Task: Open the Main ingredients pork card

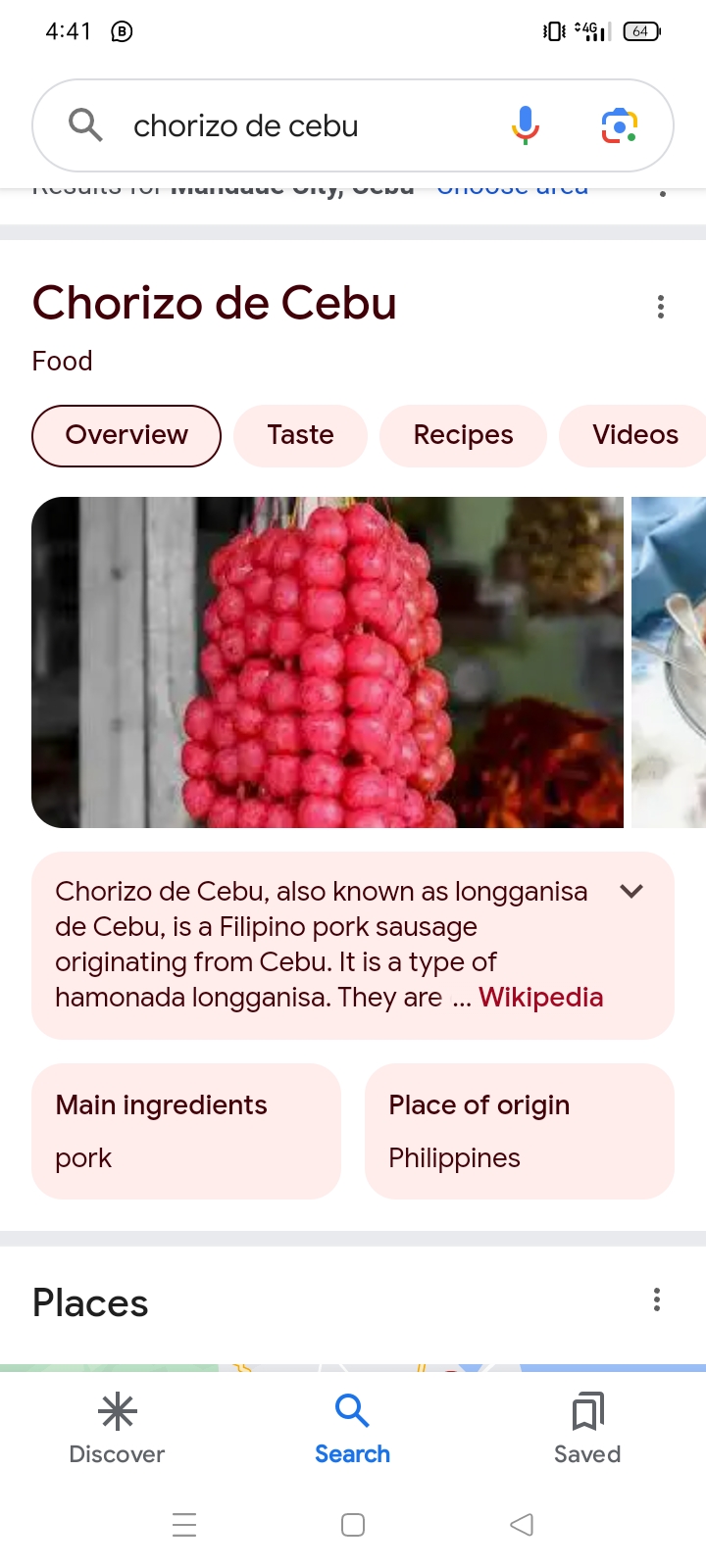Action: 186,1131
